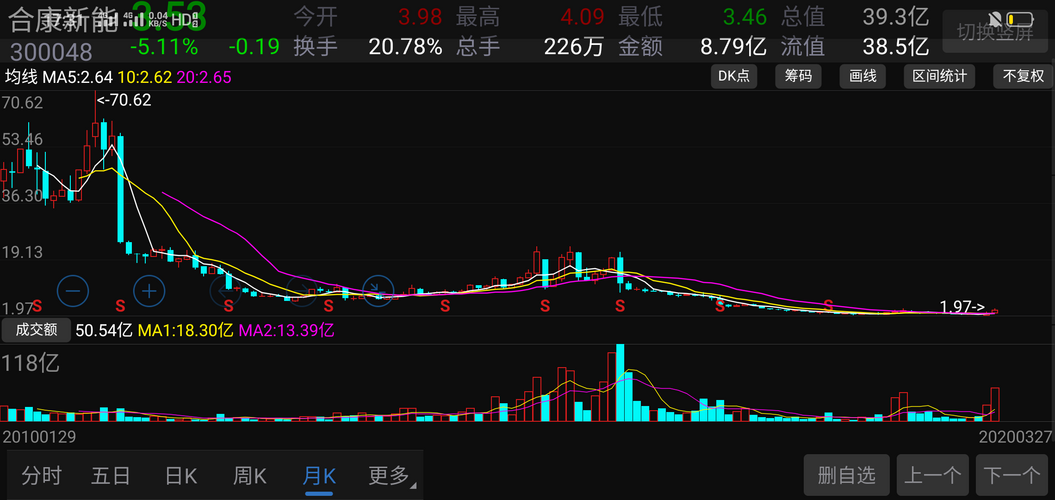
Task: Switch to the 分时 tab
Action: [x=41, y=475]
